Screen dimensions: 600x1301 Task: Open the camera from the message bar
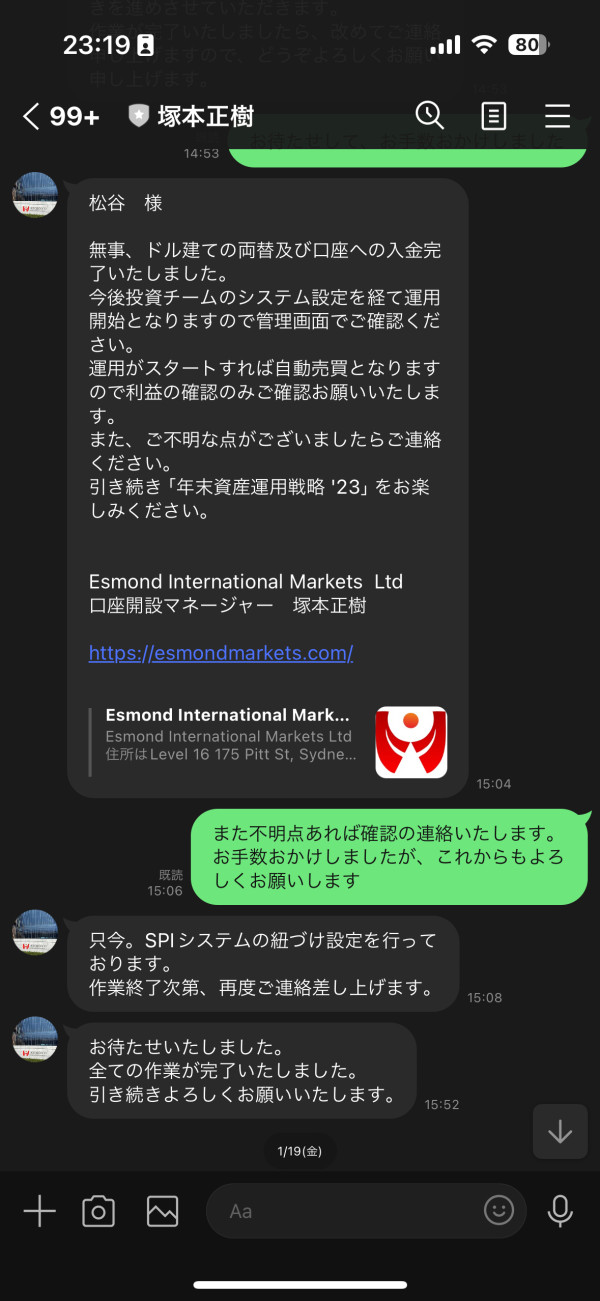point(98,1211)
